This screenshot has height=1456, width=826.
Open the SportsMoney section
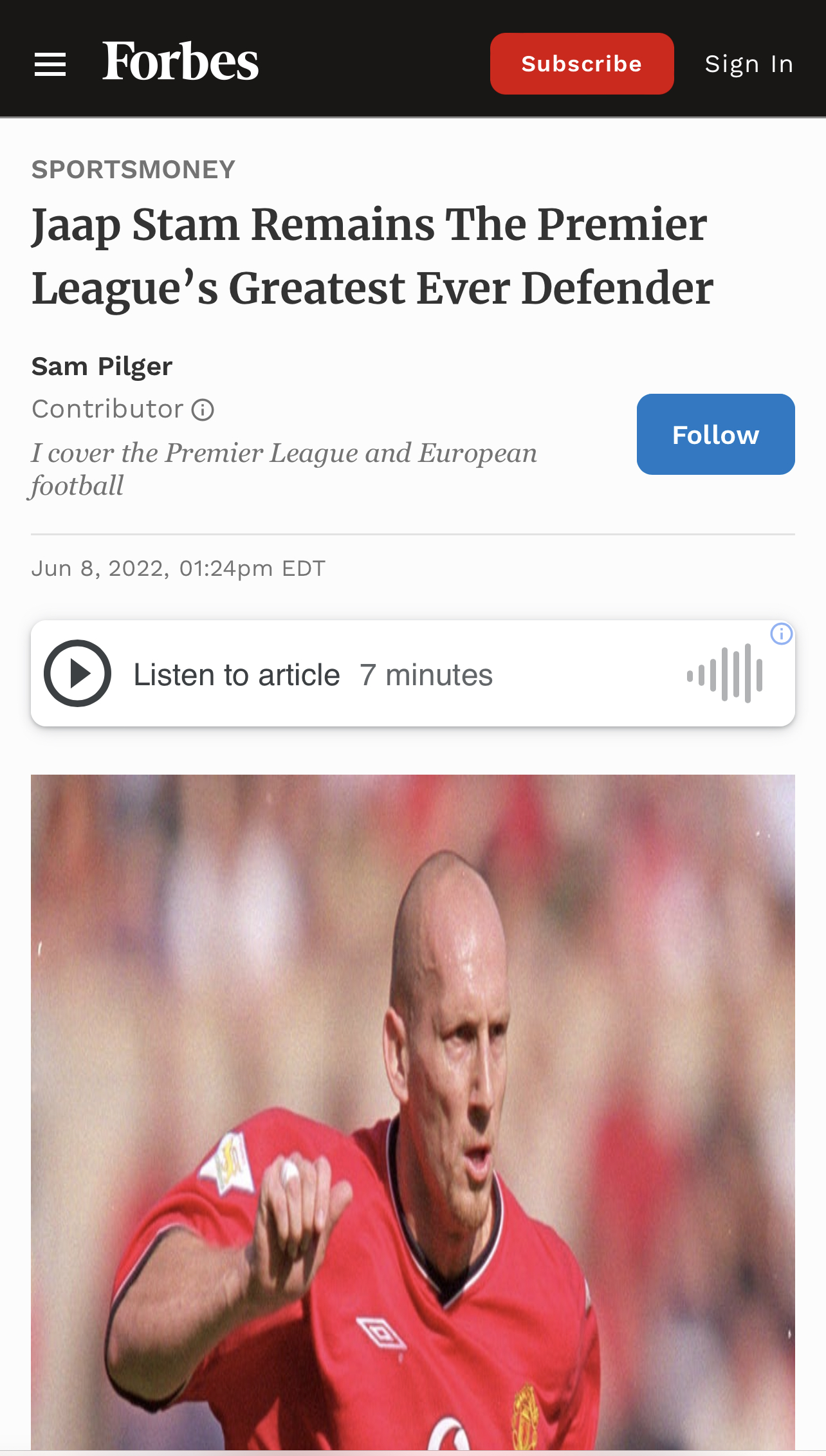[x=133, y=170]
